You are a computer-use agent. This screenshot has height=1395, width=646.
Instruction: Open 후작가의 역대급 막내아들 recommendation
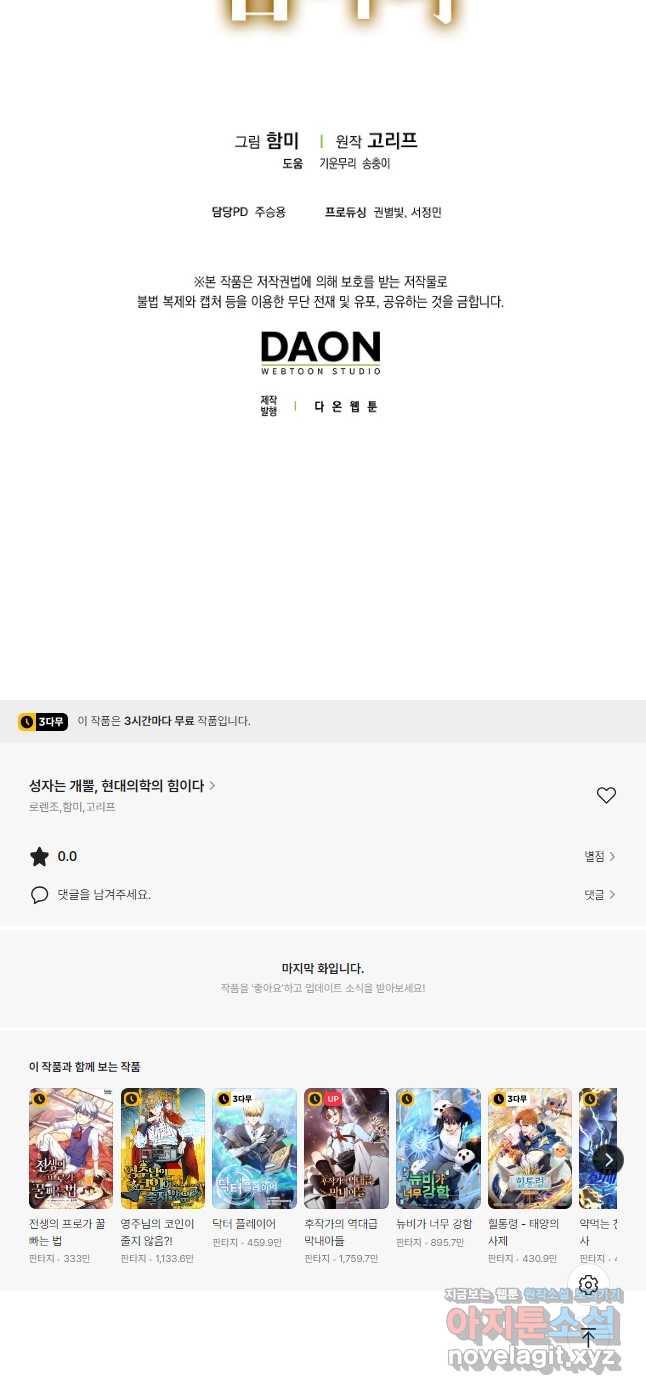click(346, 1148)
